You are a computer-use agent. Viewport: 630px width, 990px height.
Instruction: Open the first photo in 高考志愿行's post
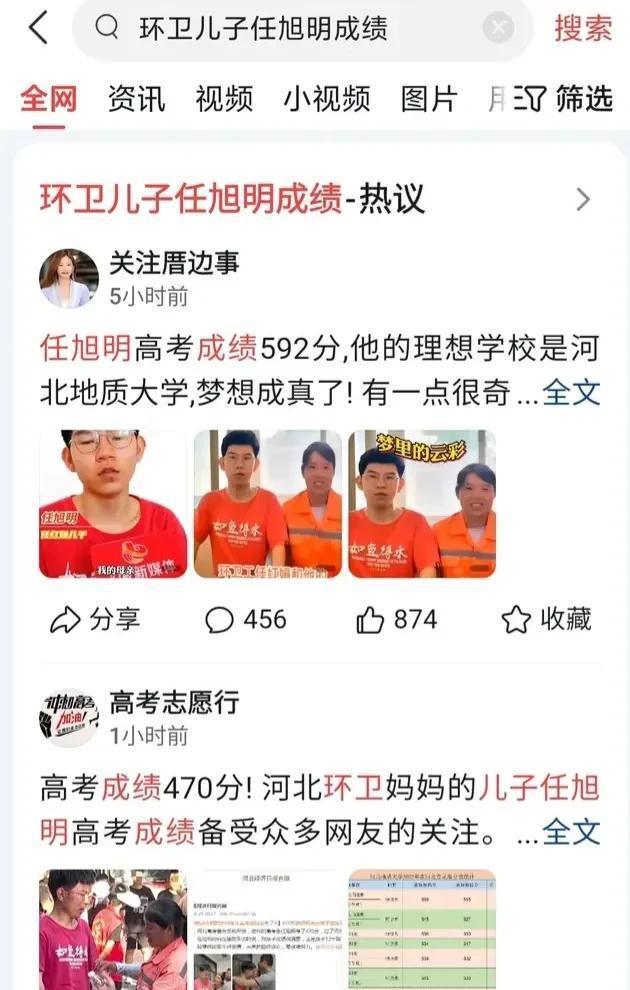point(113,930)
